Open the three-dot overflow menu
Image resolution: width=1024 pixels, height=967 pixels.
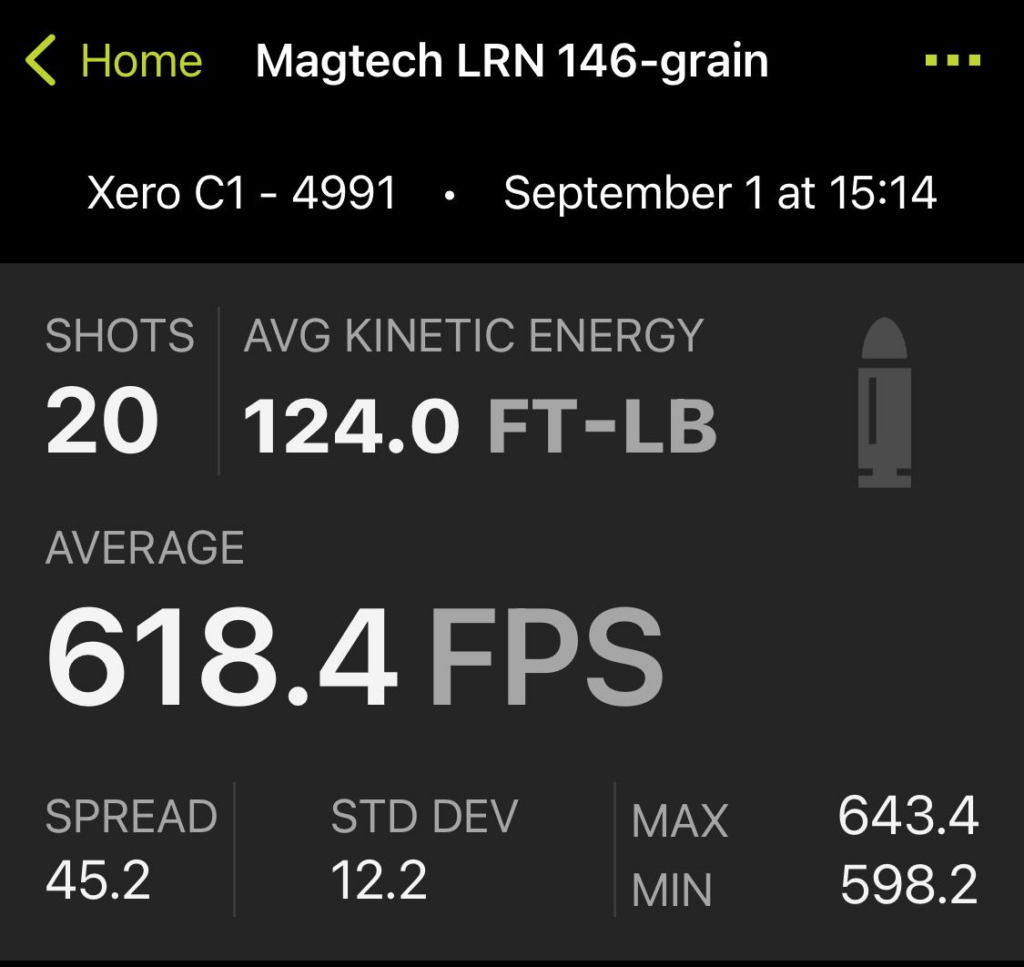pos(953,61)
